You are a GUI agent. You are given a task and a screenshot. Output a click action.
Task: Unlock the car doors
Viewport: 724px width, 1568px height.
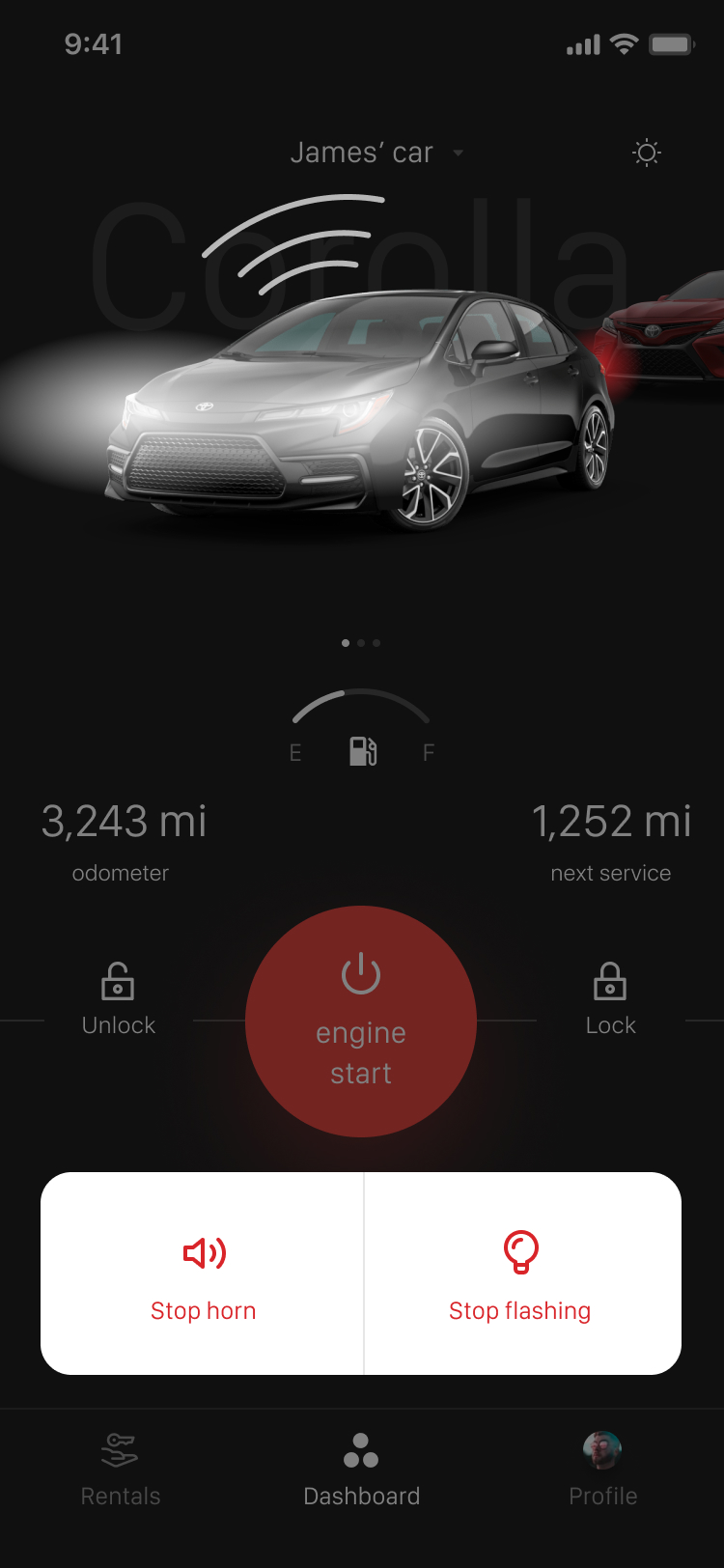point(118,1000)
